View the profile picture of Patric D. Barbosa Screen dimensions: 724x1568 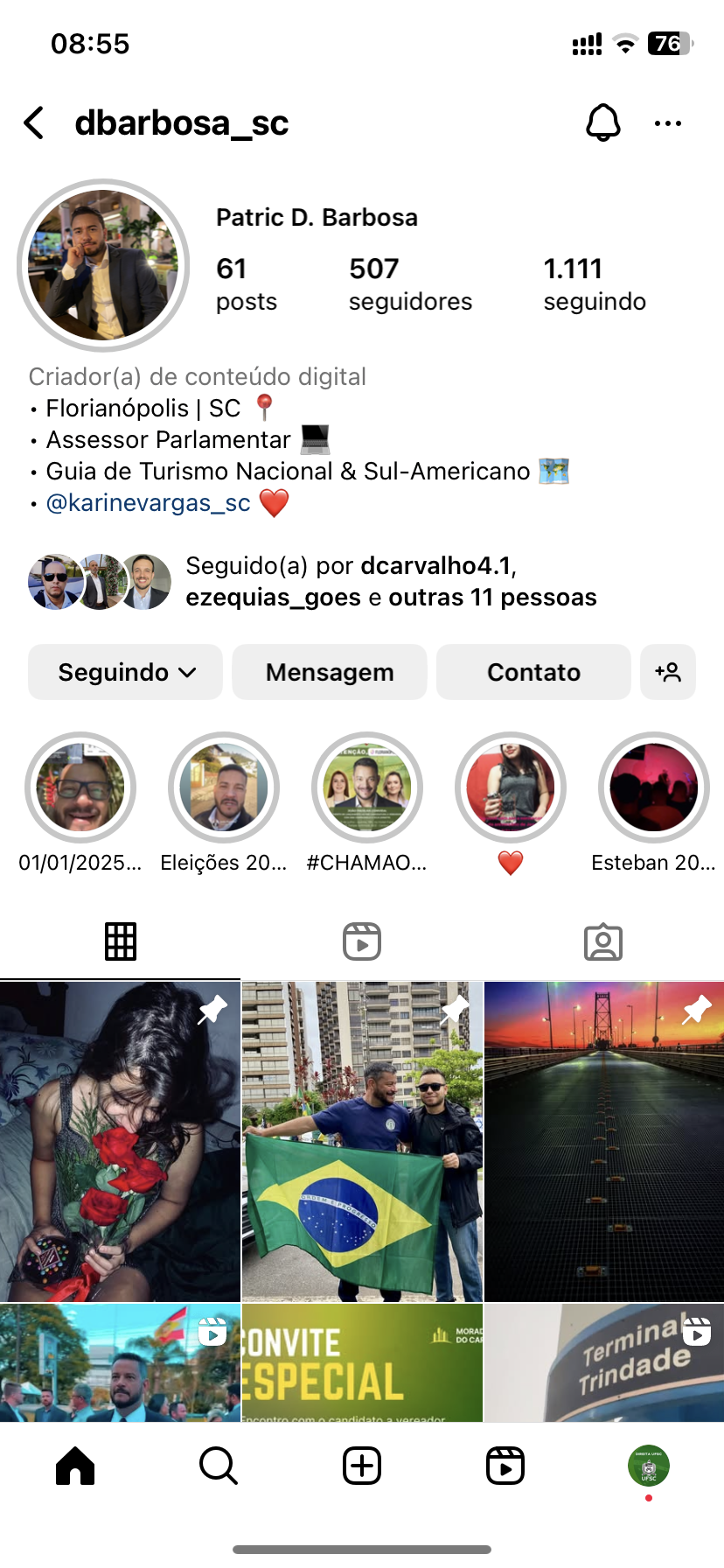coord(103,265)
